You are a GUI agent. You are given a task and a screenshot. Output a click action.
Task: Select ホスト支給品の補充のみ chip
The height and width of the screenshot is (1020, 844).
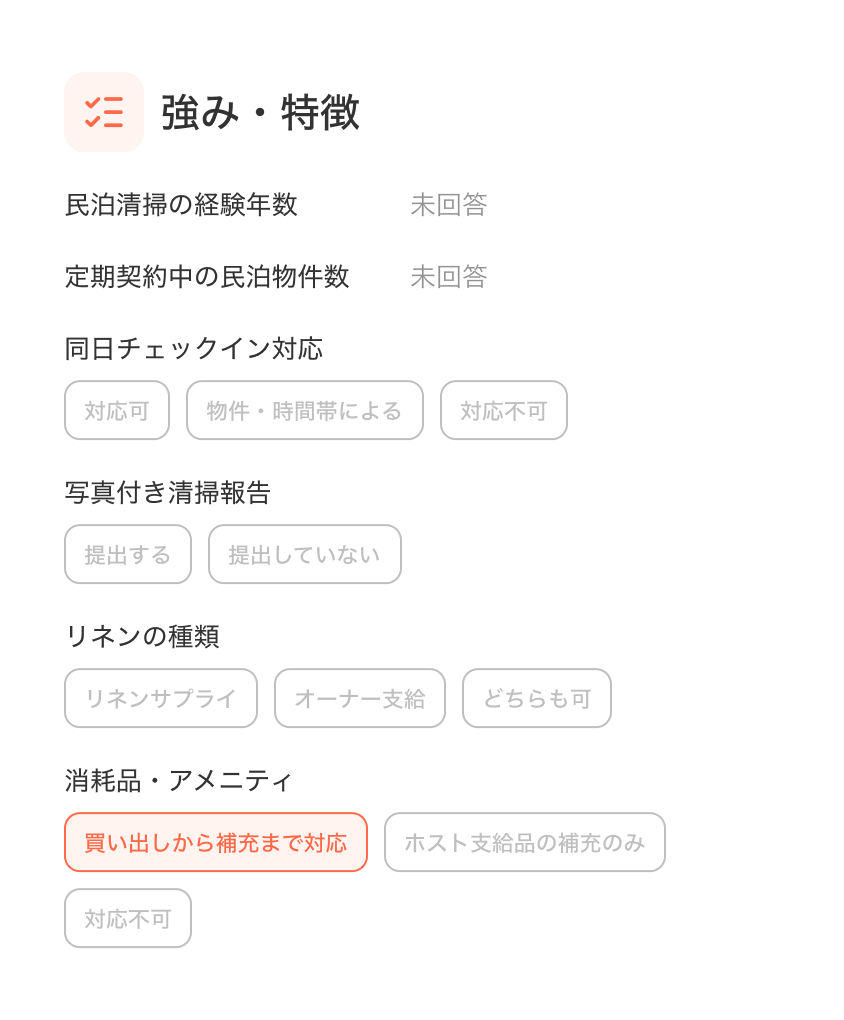(525, 842)
